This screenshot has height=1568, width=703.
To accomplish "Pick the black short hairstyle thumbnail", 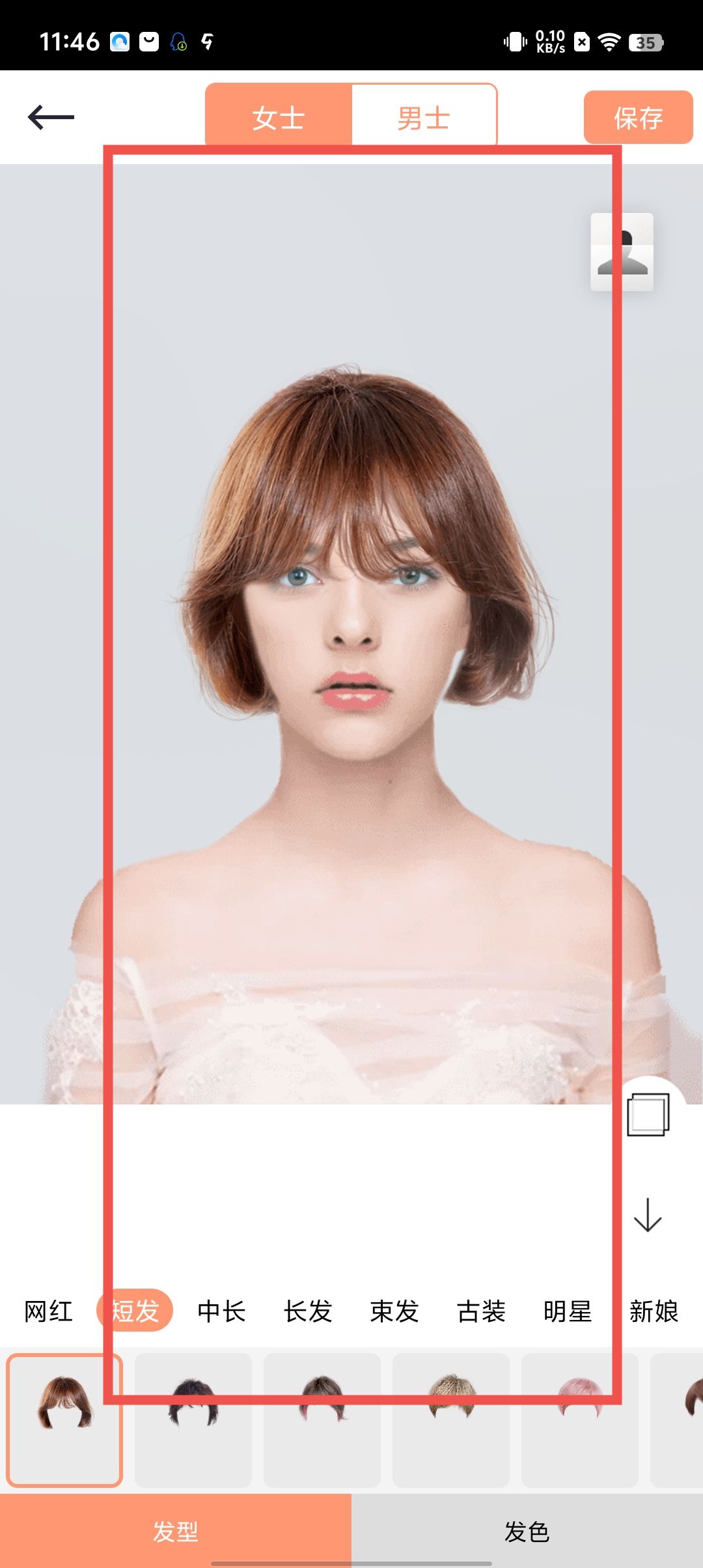I will click(193, 1420).
